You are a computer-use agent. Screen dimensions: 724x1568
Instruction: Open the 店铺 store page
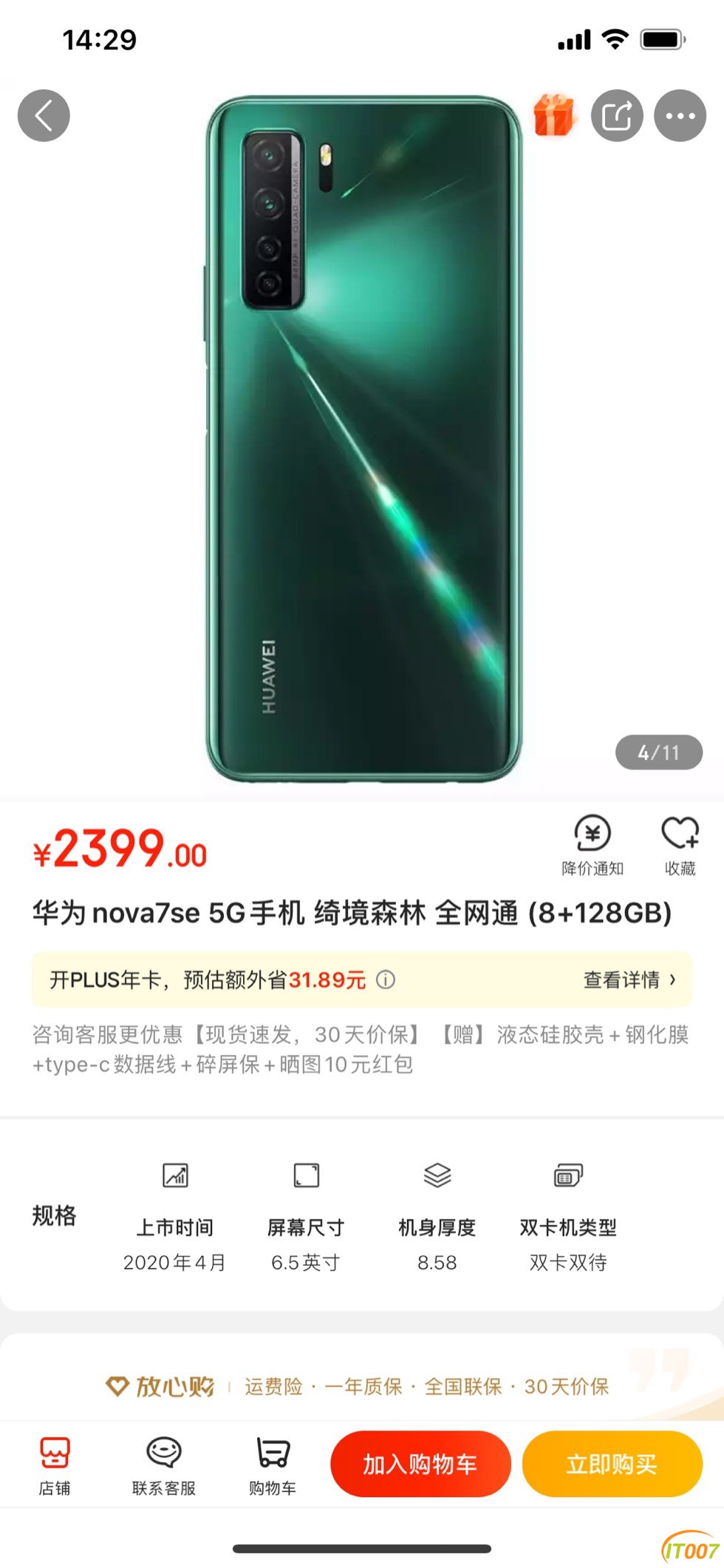tap(55, 1465)
